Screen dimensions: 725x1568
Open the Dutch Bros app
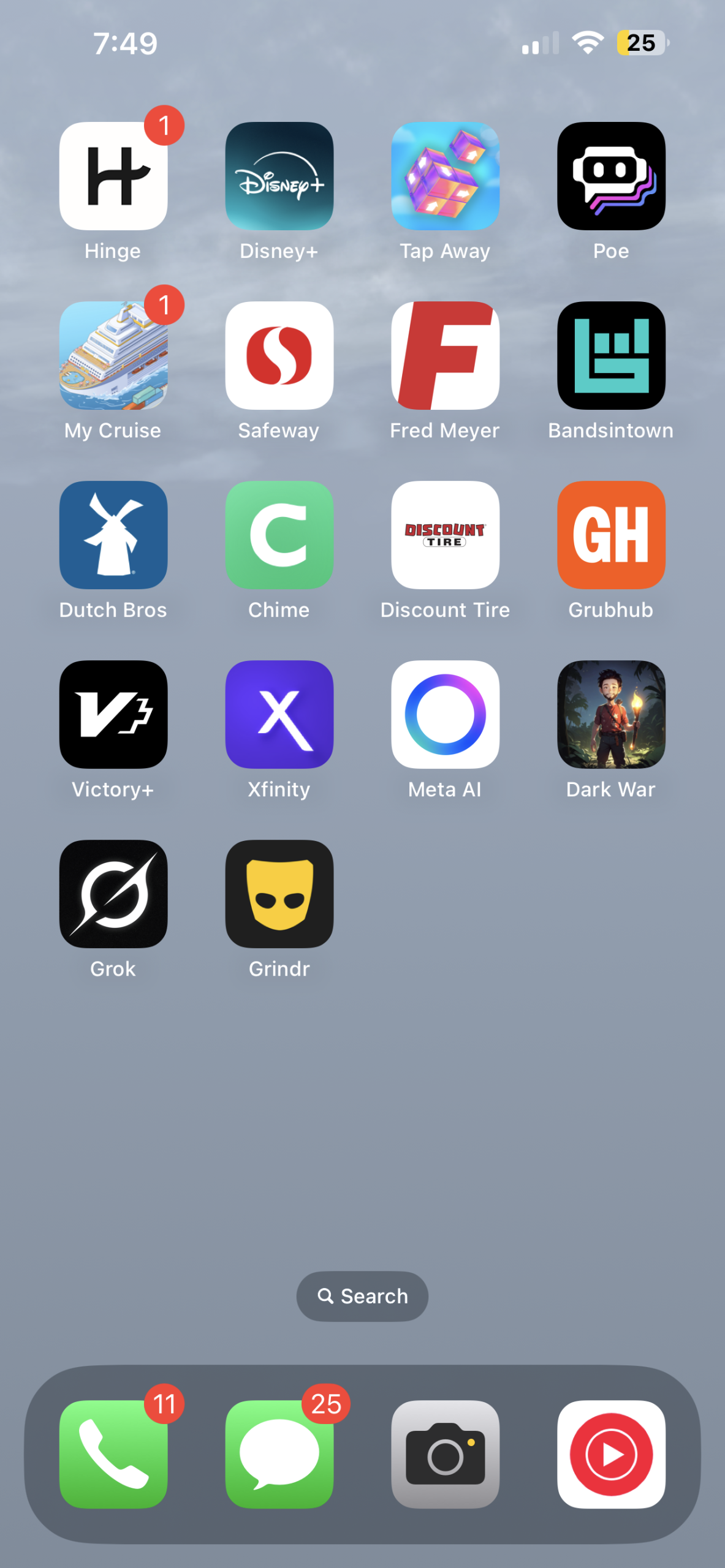point(113,535)
